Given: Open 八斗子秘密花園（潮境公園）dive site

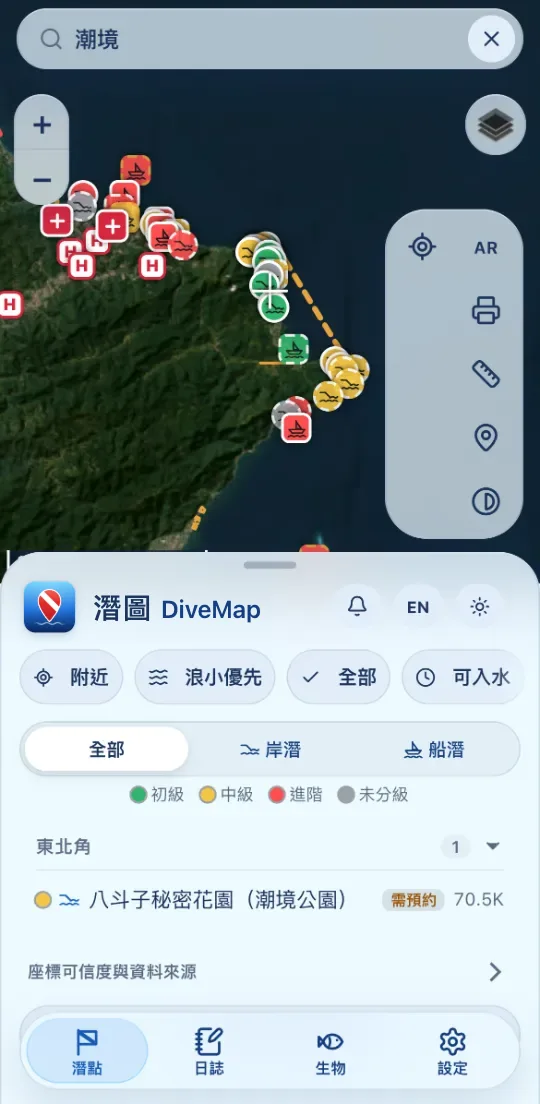Looking at the screenshot, I should 270,900.
